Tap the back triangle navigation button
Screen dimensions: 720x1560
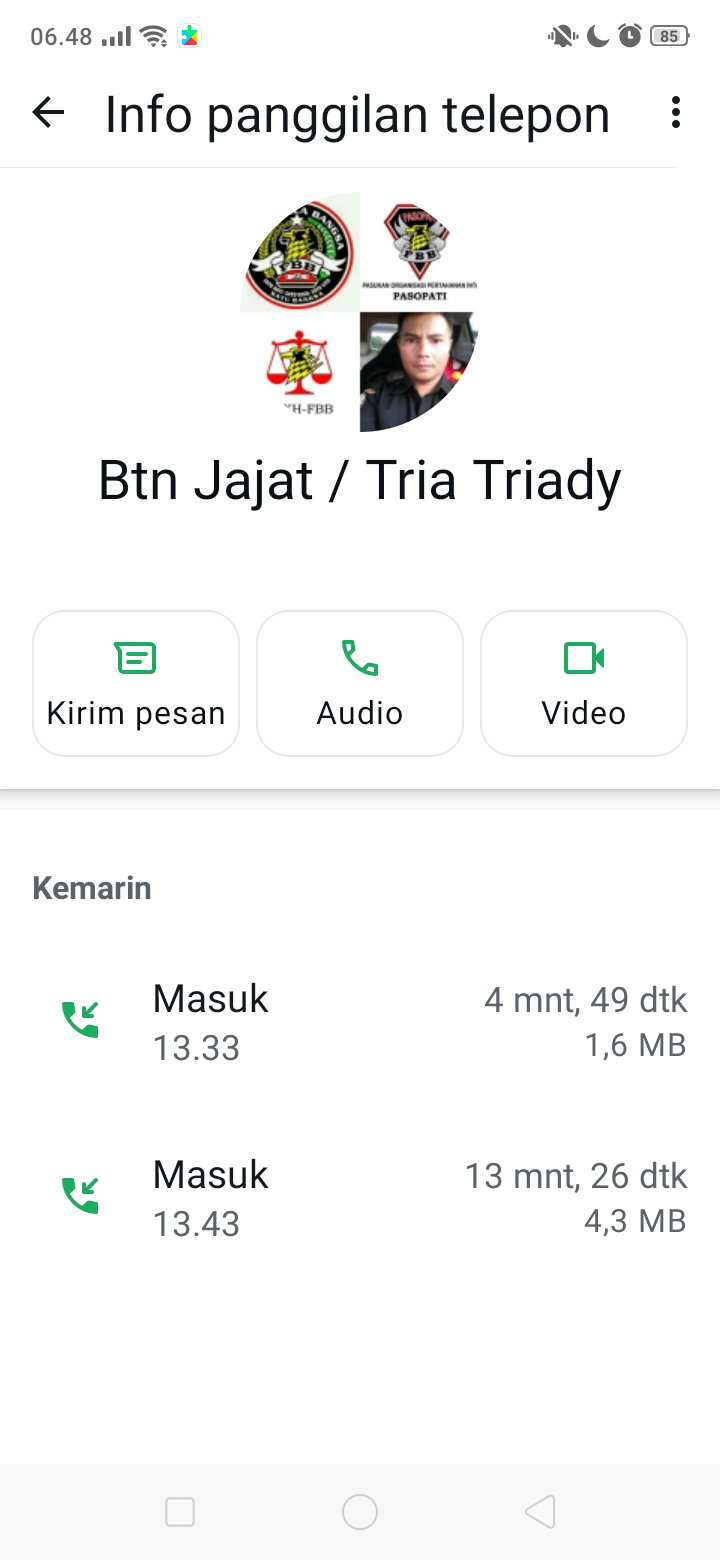tap(540, 1512)
